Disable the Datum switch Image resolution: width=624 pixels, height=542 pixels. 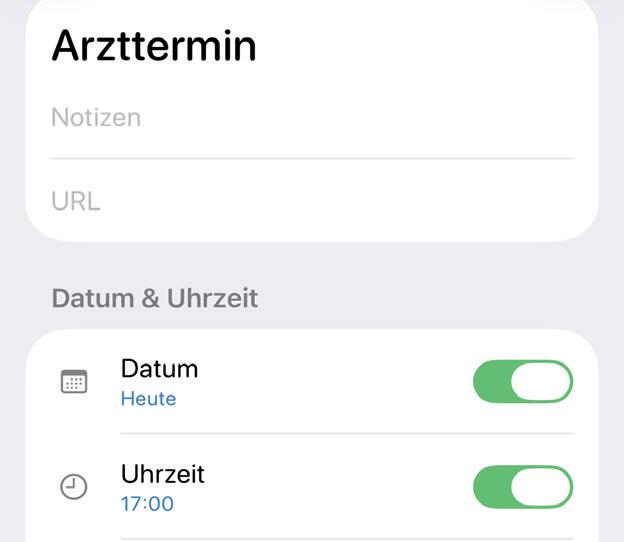[x=523, y=381]
